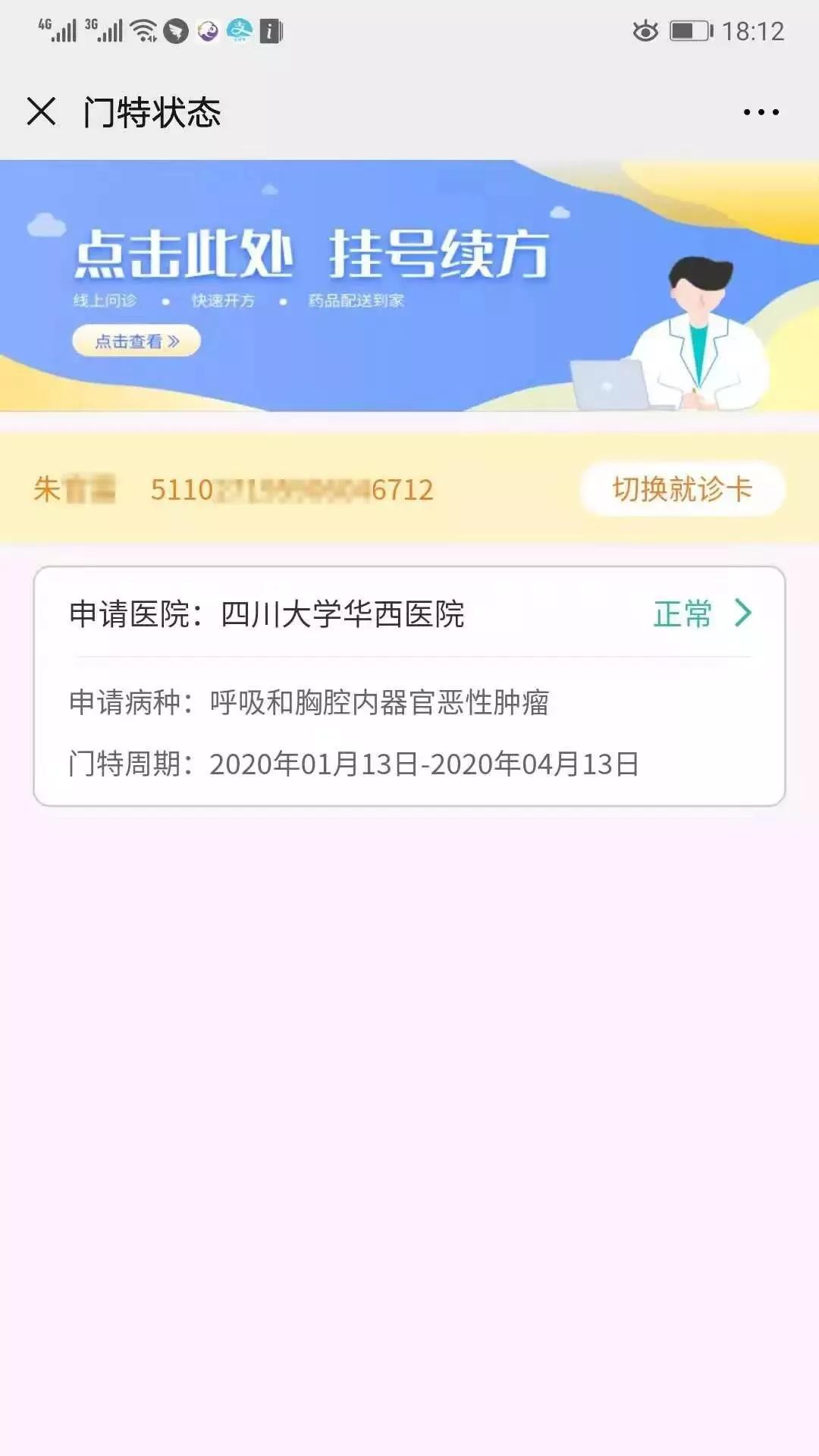Tap the DingTalk icon in the status bar
This screenshot has width=819, height=1456.
coord(174,32)
